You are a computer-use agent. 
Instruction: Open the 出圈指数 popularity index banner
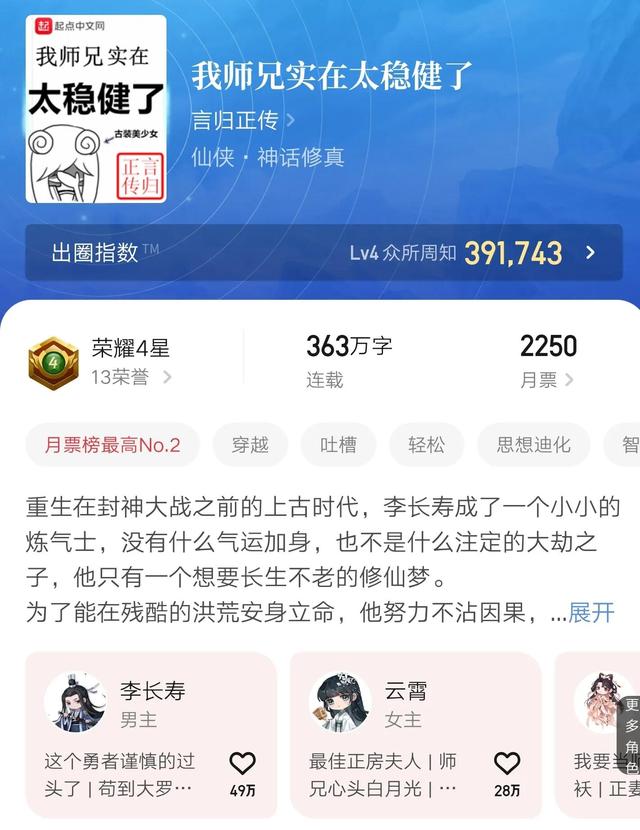point(320,252)
